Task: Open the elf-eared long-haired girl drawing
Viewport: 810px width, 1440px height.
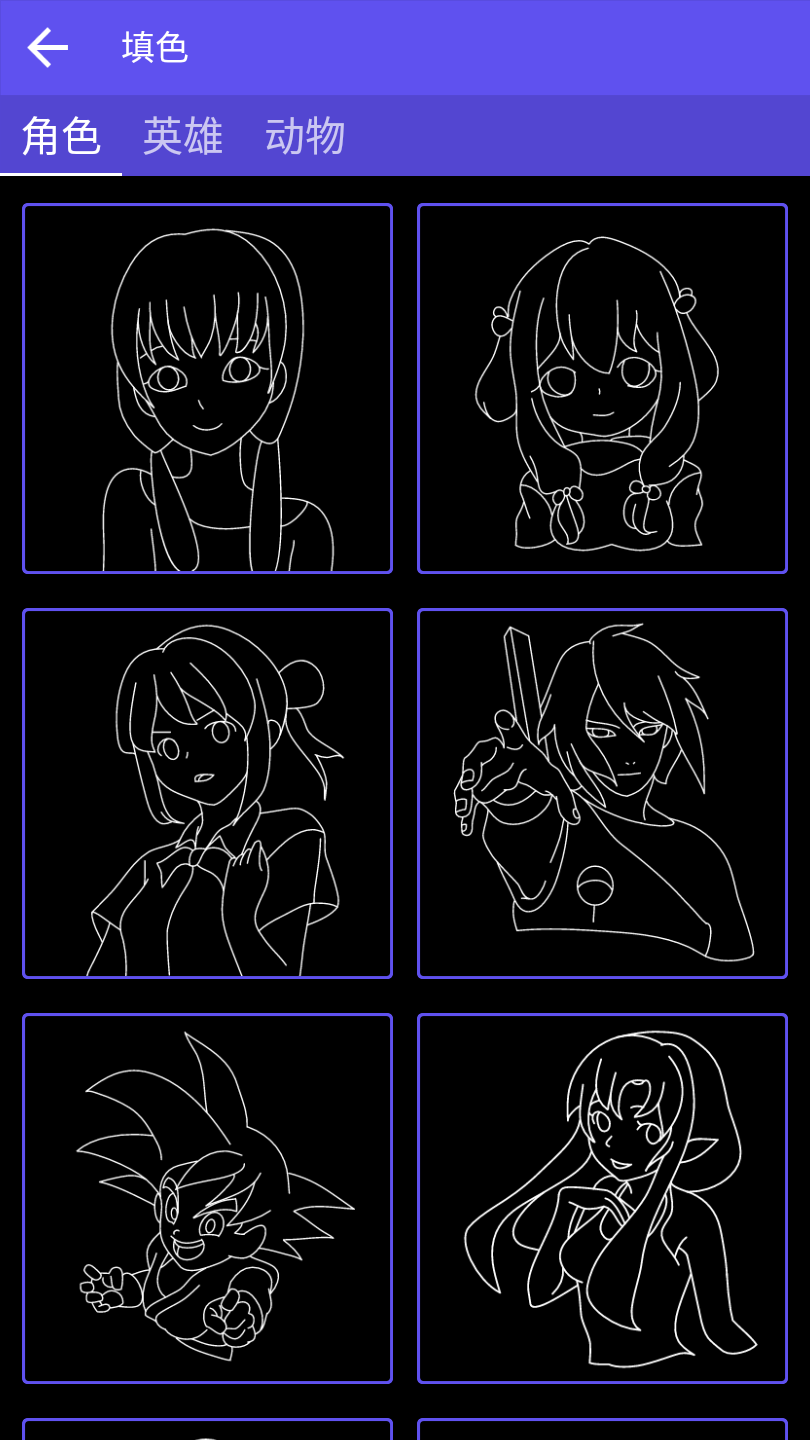Action: pos(602,1198)
